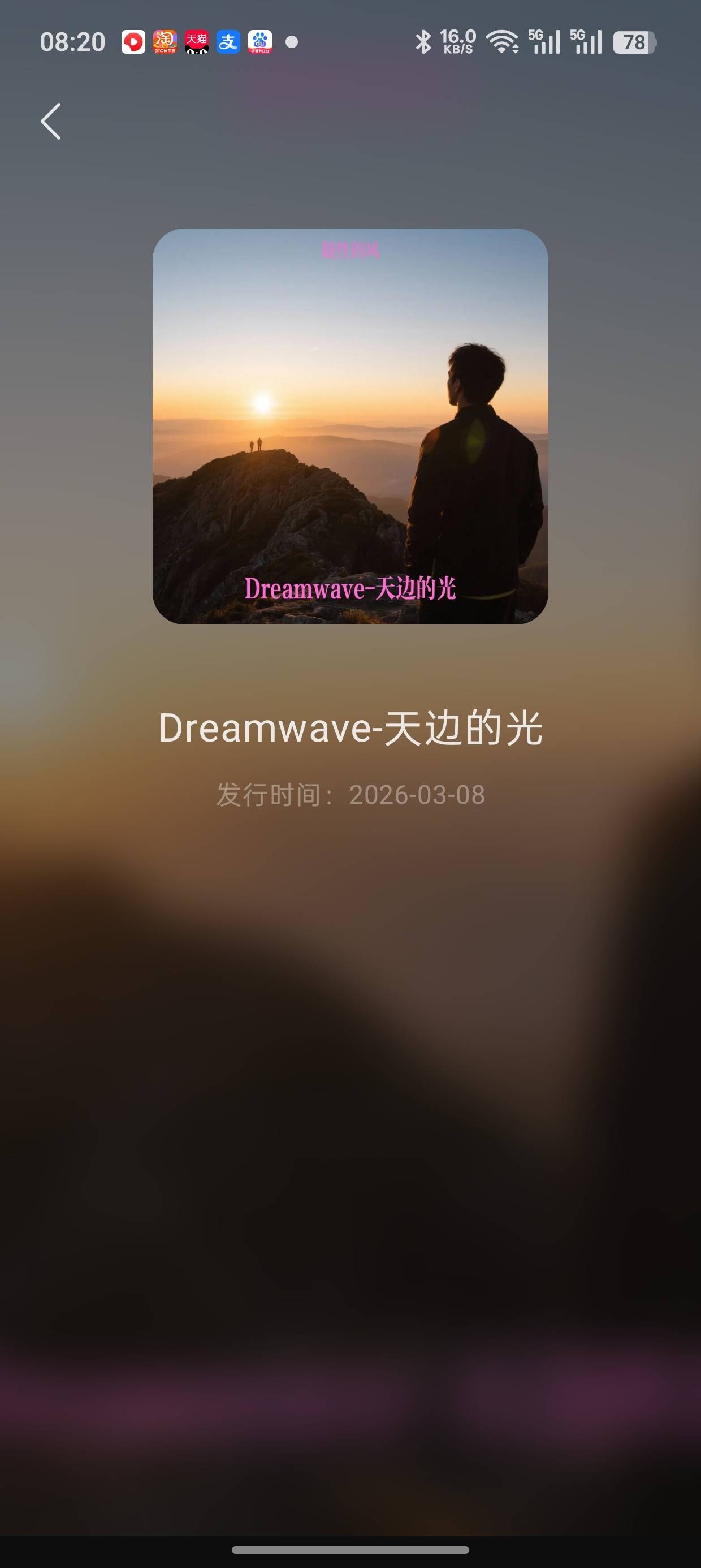This screenshot has width=701, height=1568.
Task: Open the Dreamwave-天边的光 album cover
Action: [350, 426]
